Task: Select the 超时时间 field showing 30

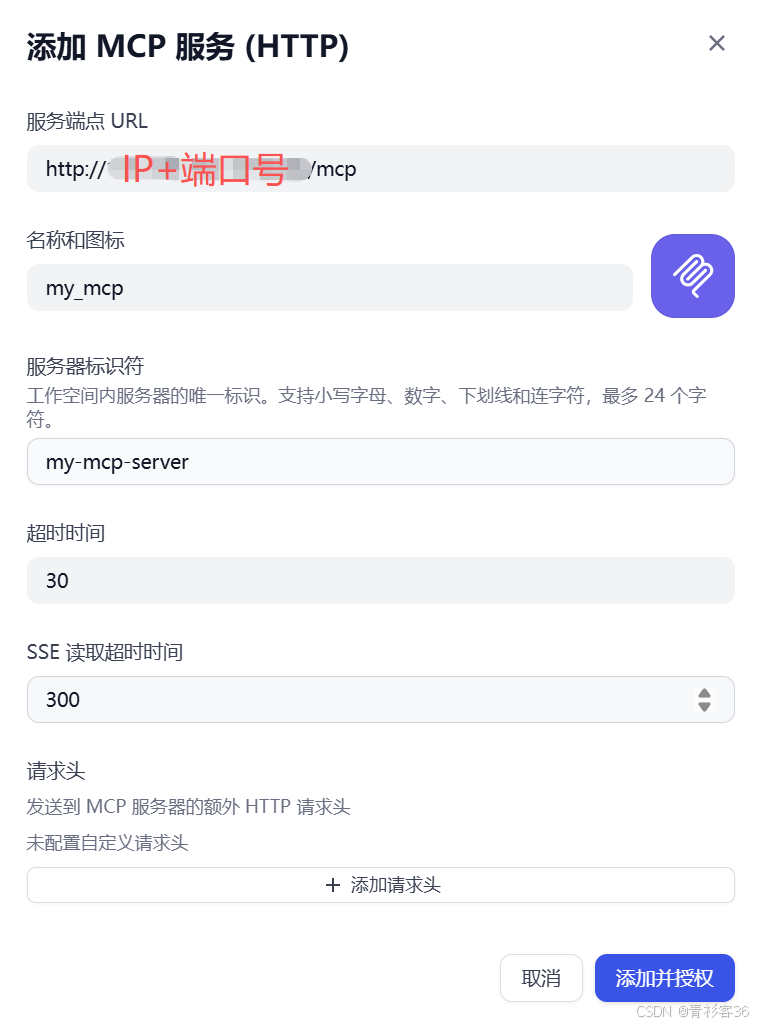Action: [x=380, y=581]
